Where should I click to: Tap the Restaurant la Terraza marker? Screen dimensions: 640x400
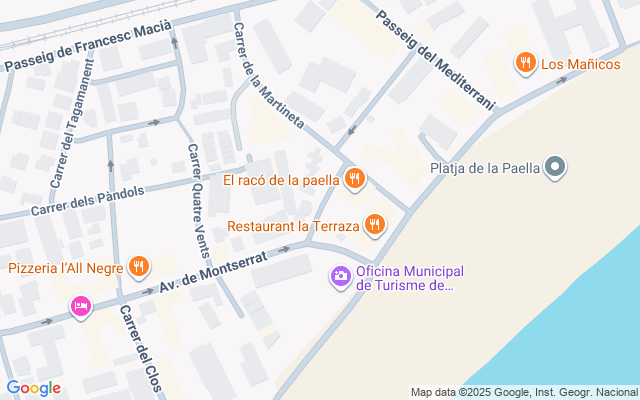pyautogui.click(x=374, y=225)
